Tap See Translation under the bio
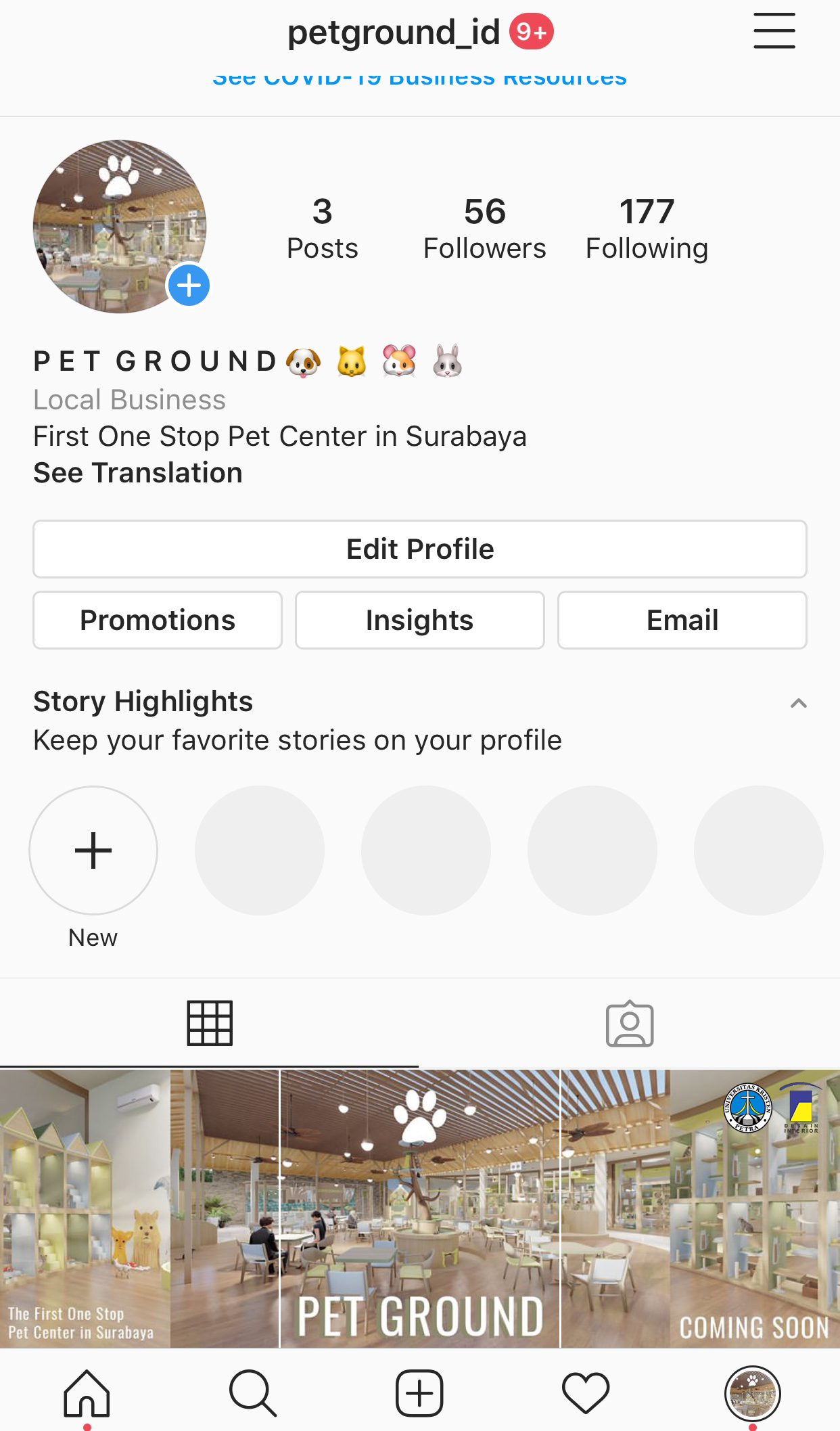 pos(138,473)
